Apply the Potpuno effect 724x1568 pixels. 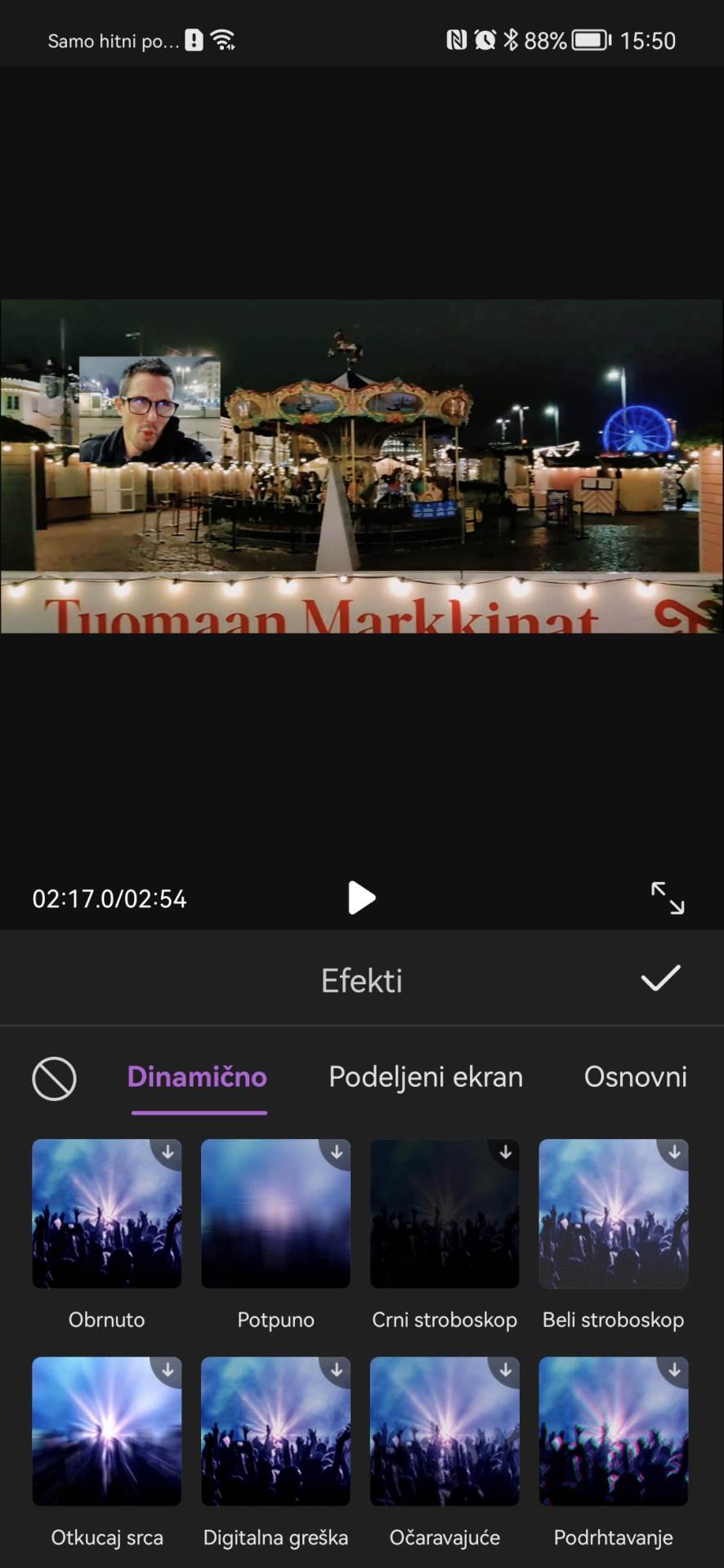pos(275,1214)
